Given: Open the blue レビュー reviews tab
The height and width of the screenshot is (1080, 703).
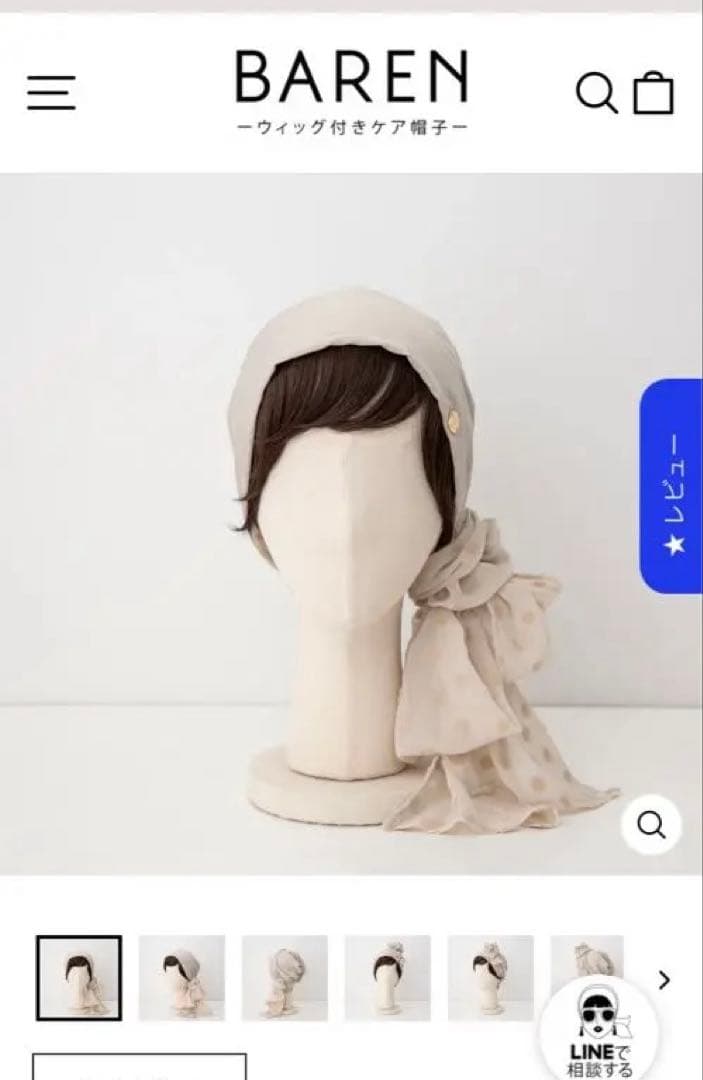Looking at the screenshot, I should [x=671, y=486].
